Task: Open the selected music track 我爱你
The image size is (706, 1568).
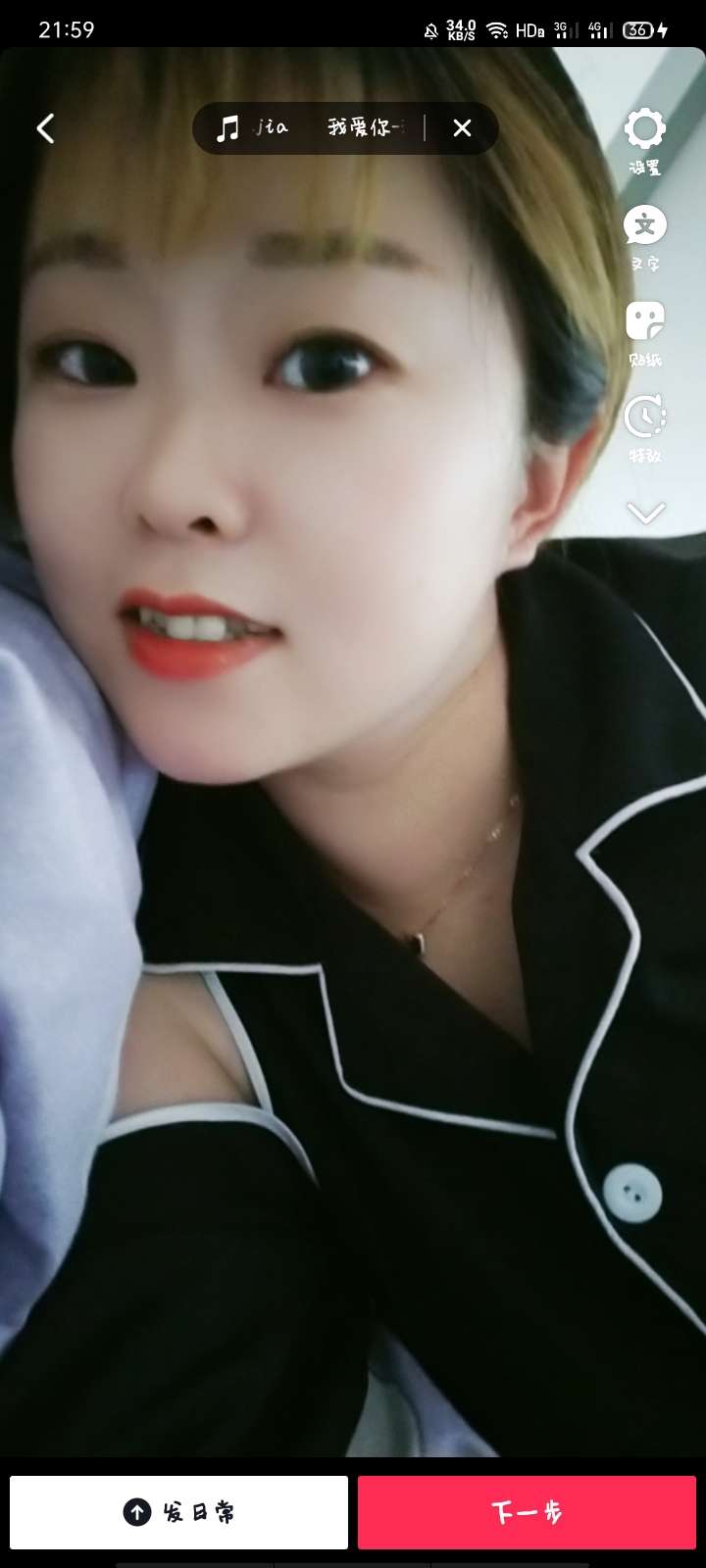Action: pyautogui.click(x=311, y=128)
